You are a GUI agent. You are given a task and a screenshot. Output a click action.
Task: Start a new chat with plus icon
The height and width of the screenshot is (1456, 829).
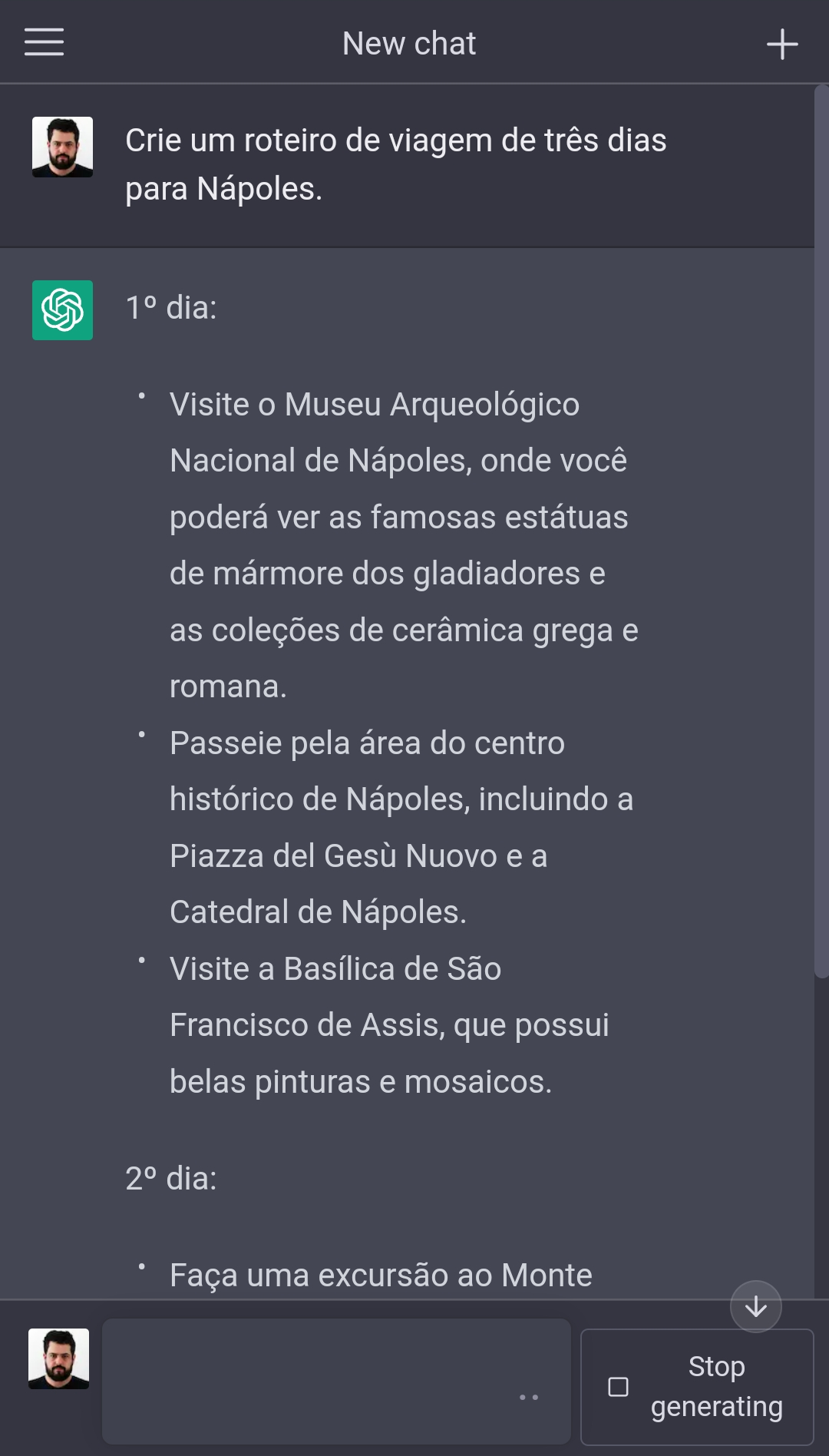782,44
